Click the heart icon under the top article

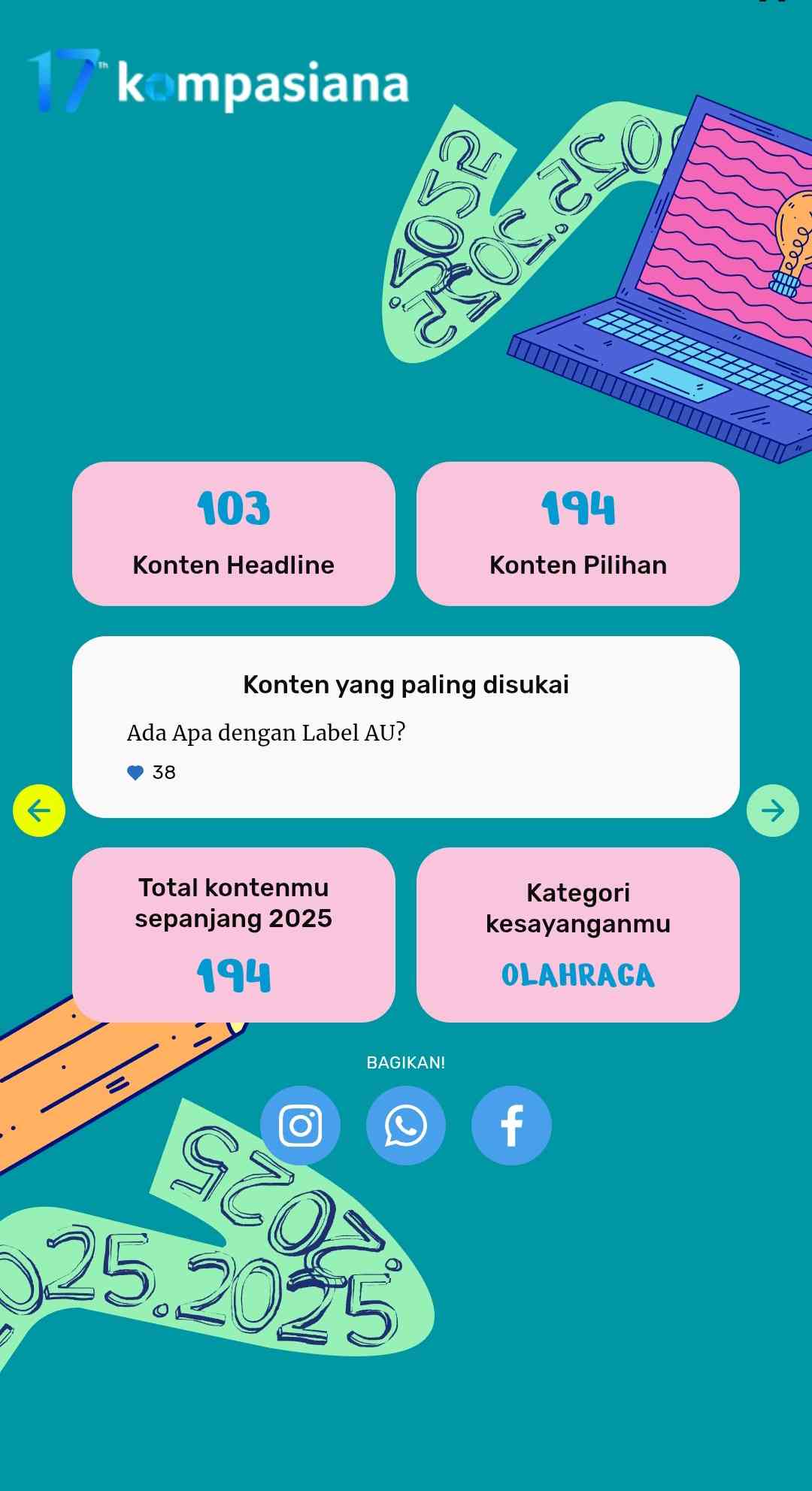134,771
